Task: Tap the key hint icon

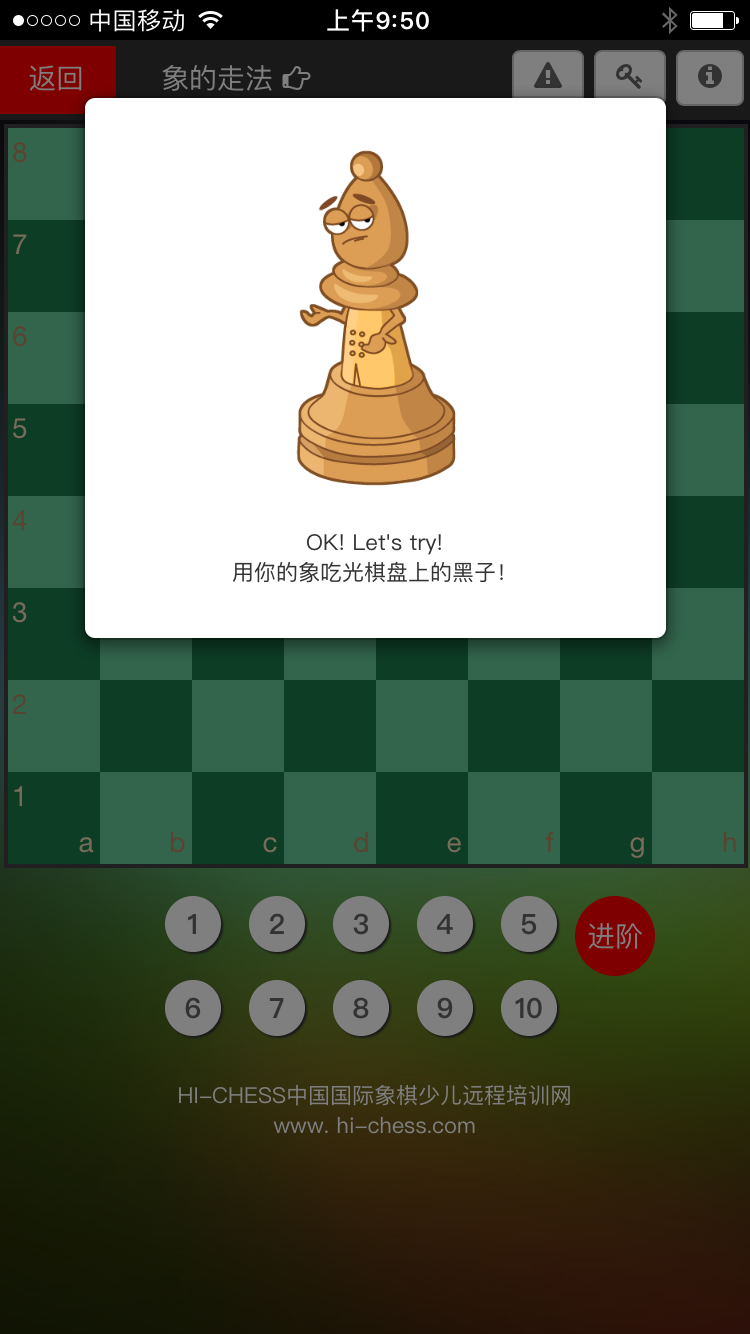Action: 629,77
